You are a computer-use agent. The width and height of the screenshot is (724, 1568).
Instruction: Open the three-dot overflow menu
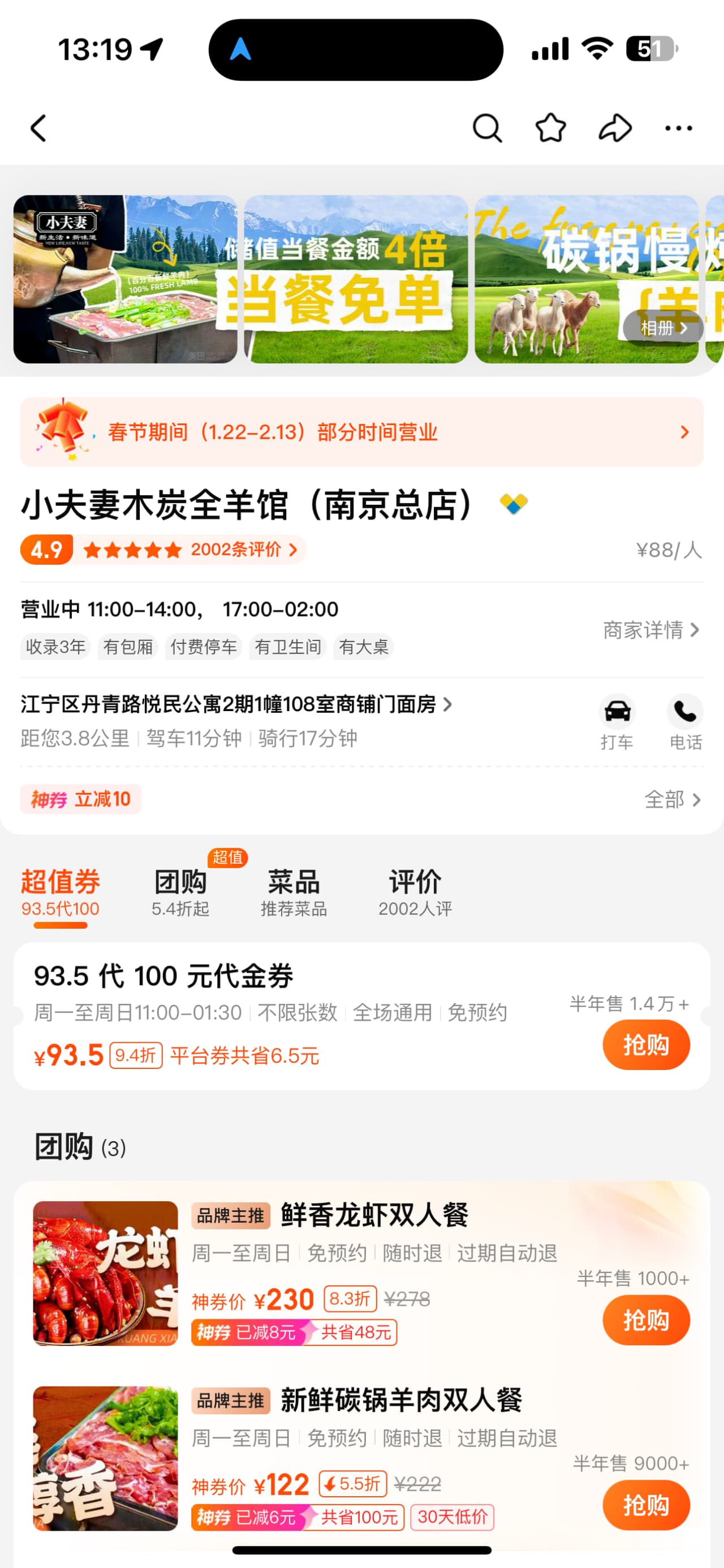pyautogui.click(x=678, y=128)
